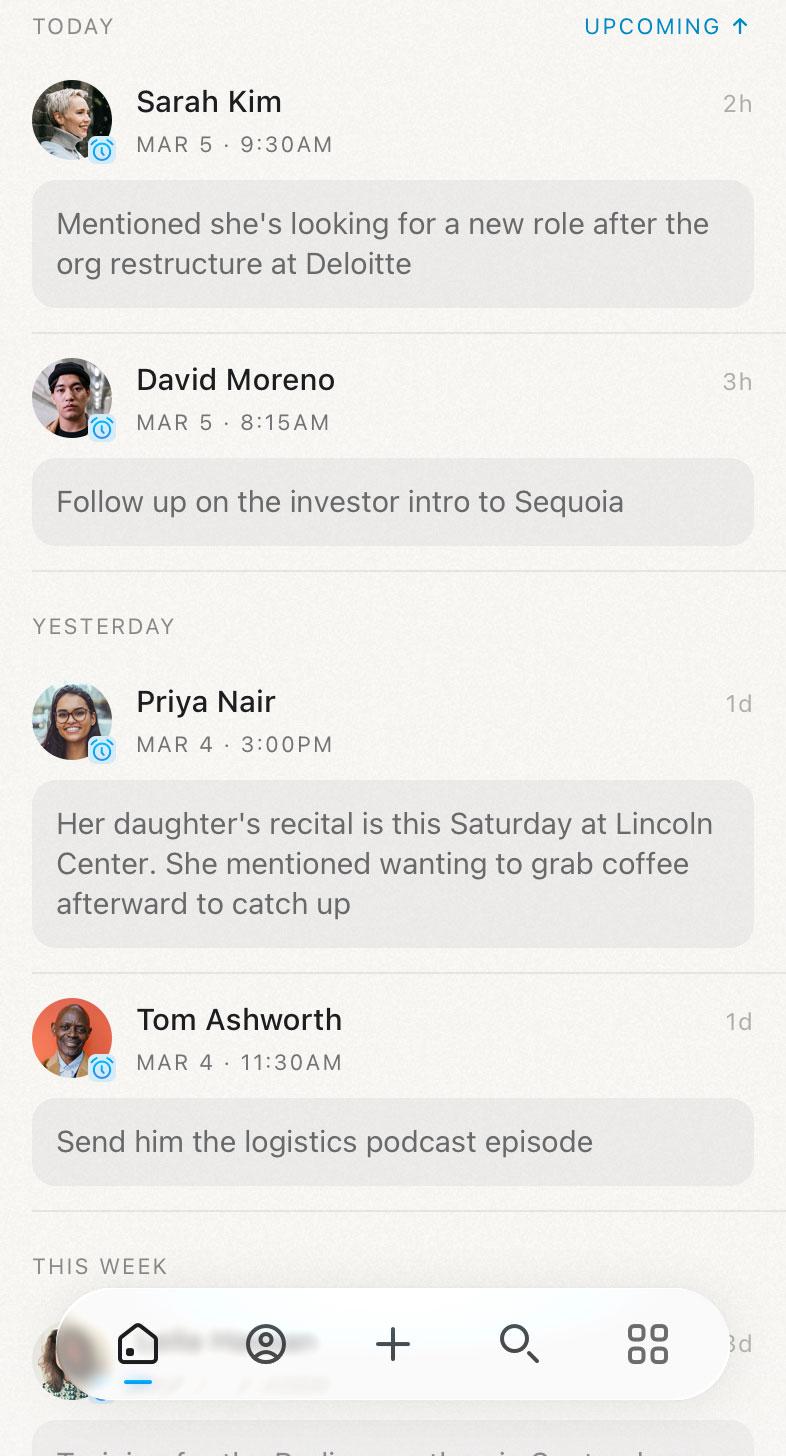Switch to the Home tab

pyautogui.click(x=137, y=1345)
